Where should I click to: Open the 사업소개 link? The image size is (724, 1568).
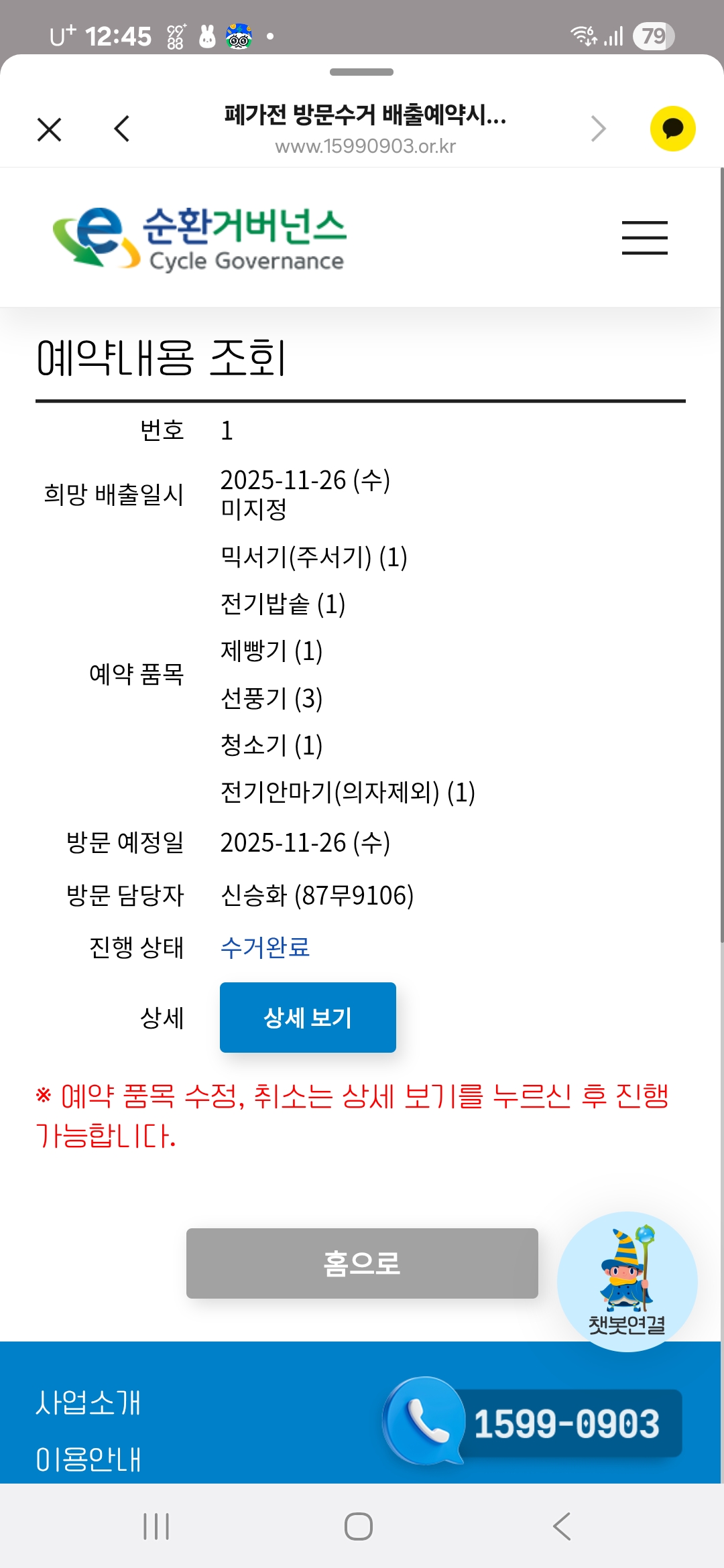pos(88,1402)
